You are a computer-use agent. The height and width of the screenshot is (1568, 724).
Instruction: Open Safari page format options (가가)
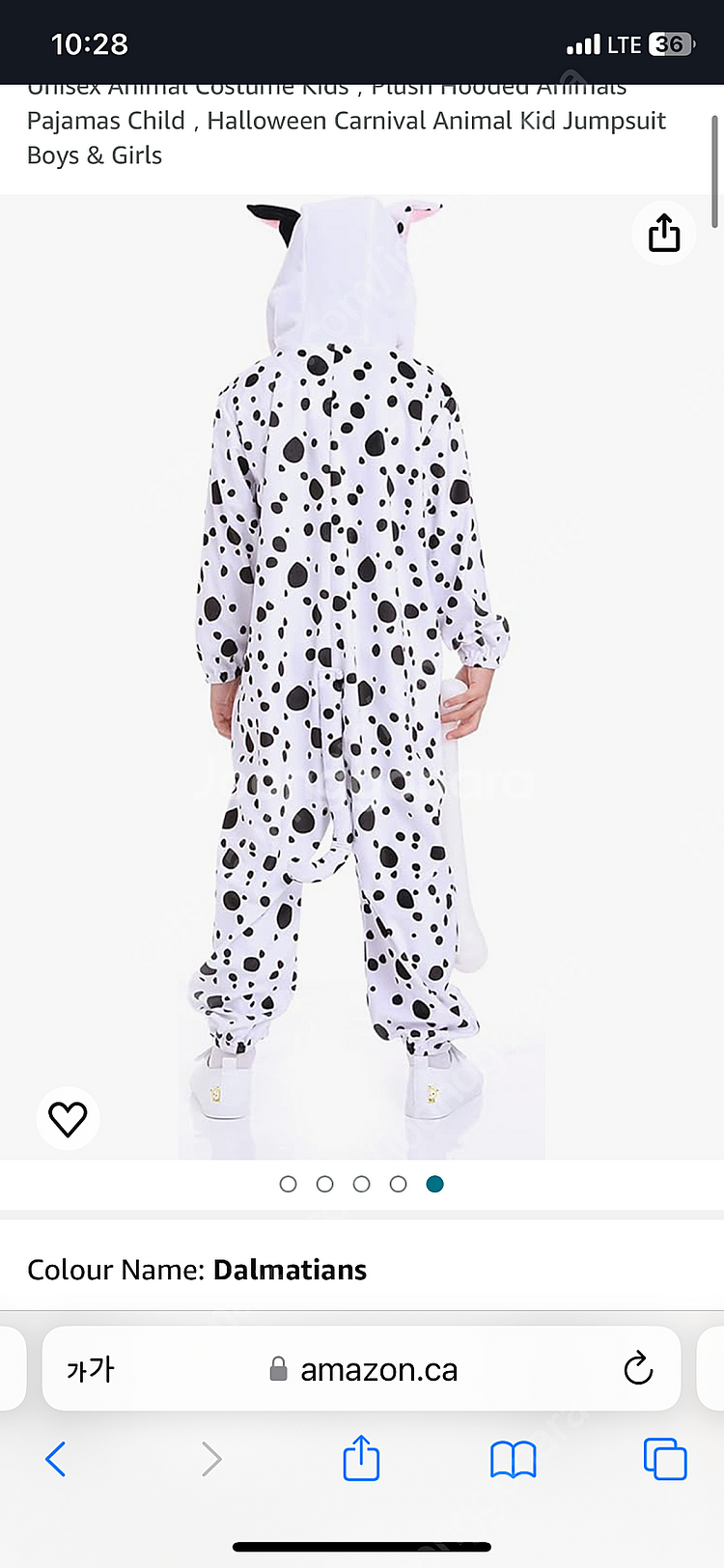tap(91, 1369)
